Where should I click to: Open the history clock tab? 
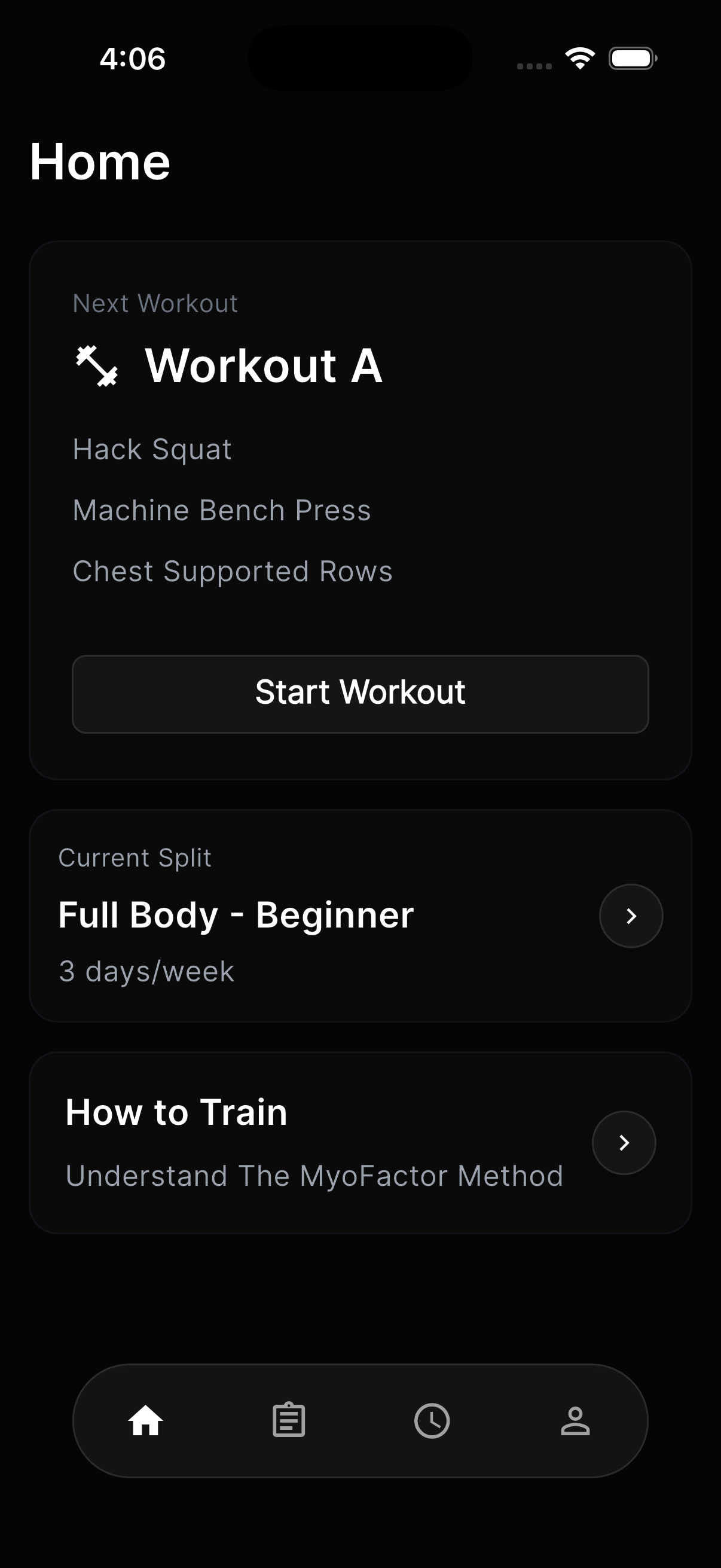(432, 1421)
